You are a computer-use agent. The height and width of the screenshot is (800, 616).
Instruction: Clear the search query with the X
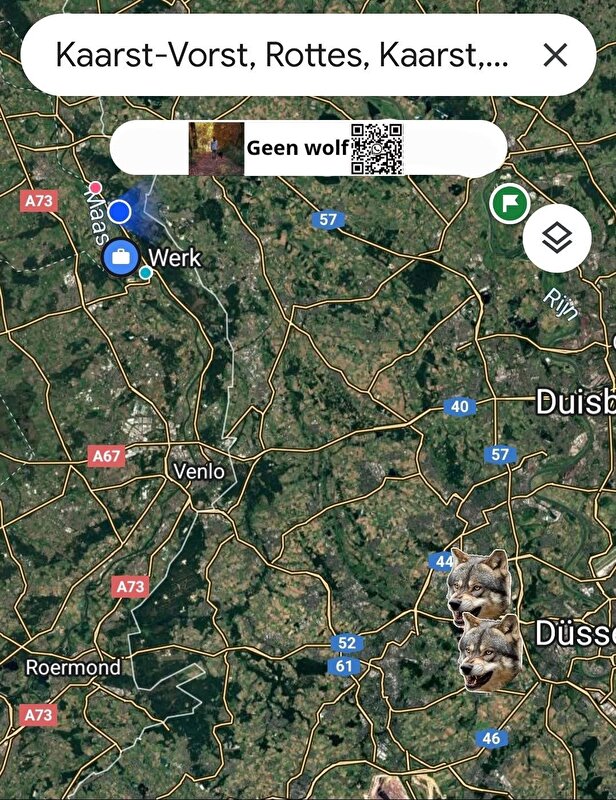click(555, 55)
